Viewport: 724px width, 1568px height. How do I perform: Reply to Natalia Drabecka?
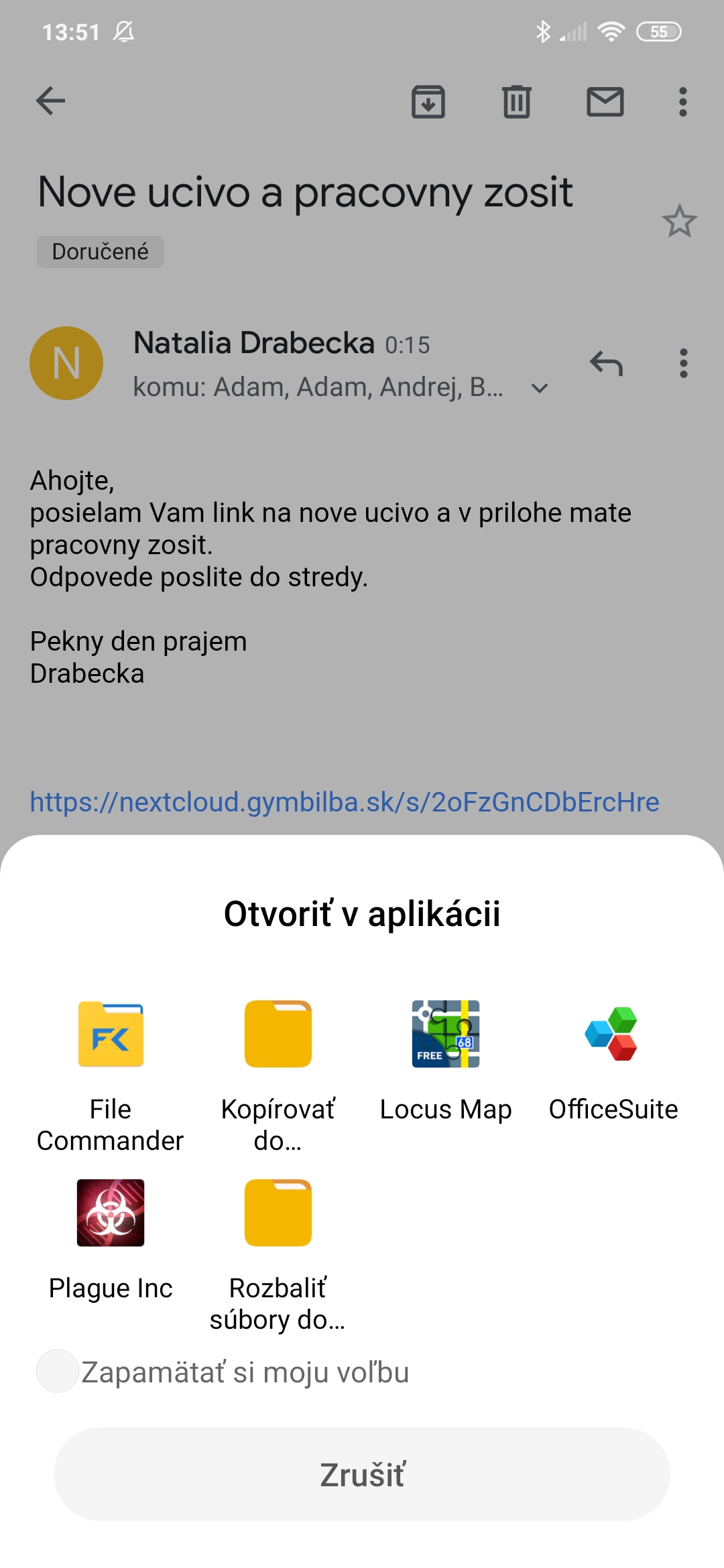(606, 363)
